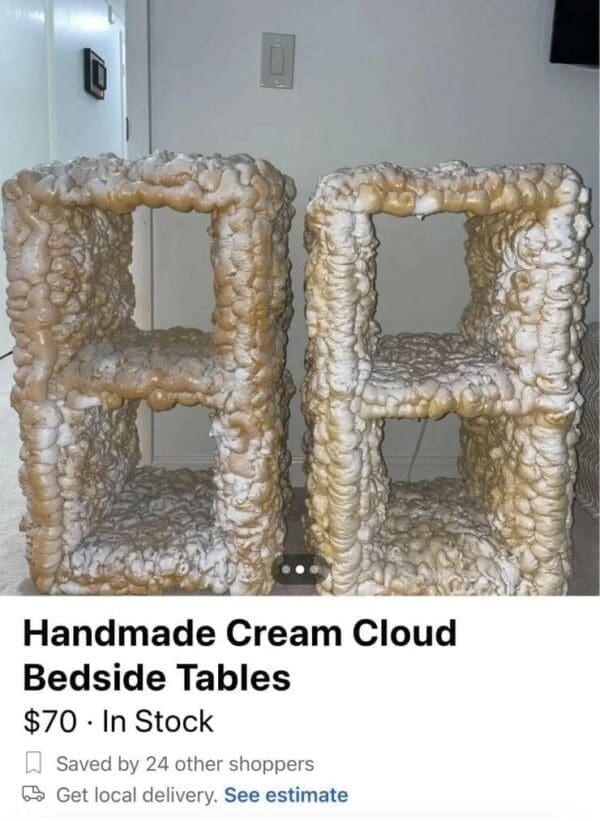Image resolution: width=600 pixels, height=821 pixels.
Task: Tap the photo carousel page indicator dots
Action: (300, 569)
